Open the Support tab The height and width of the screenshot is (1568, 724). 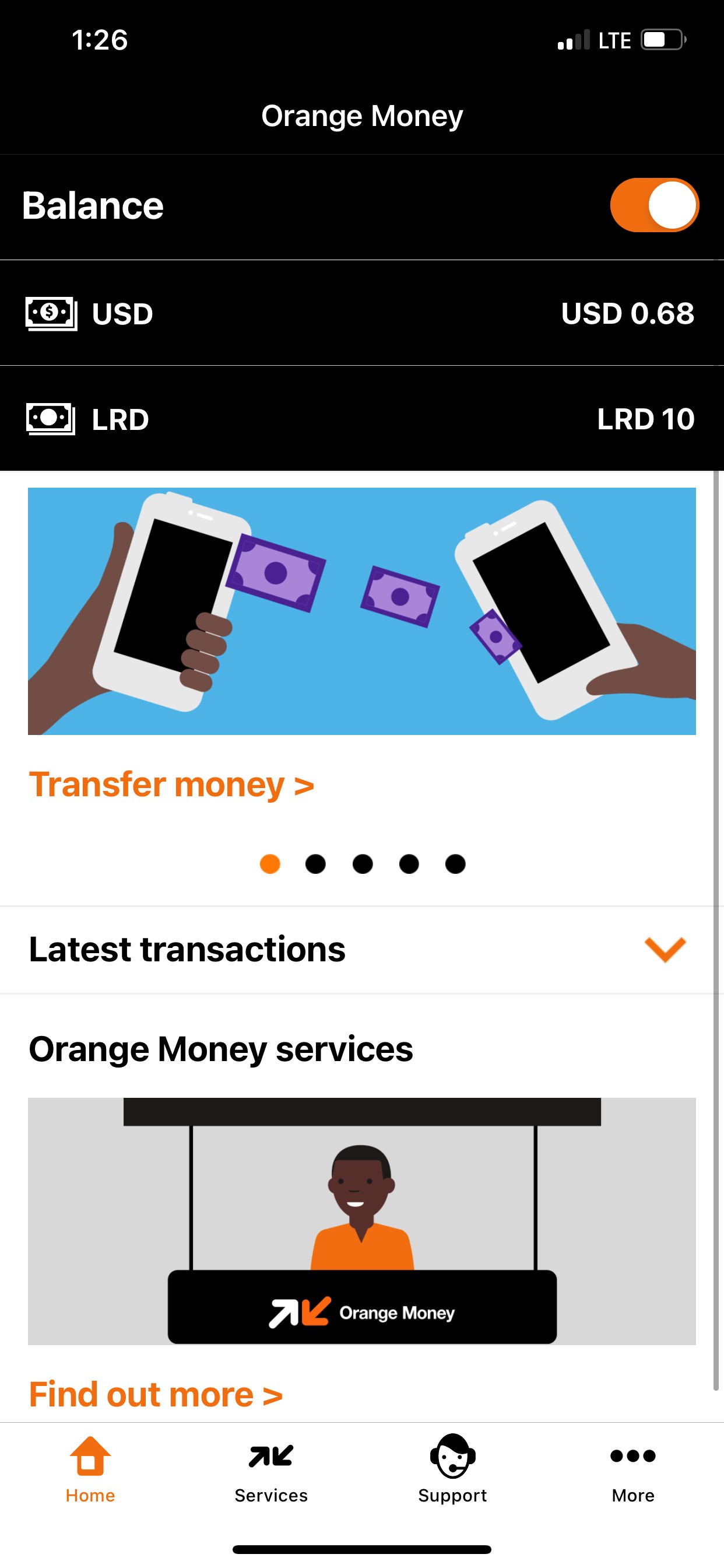tap(452, 1468)
